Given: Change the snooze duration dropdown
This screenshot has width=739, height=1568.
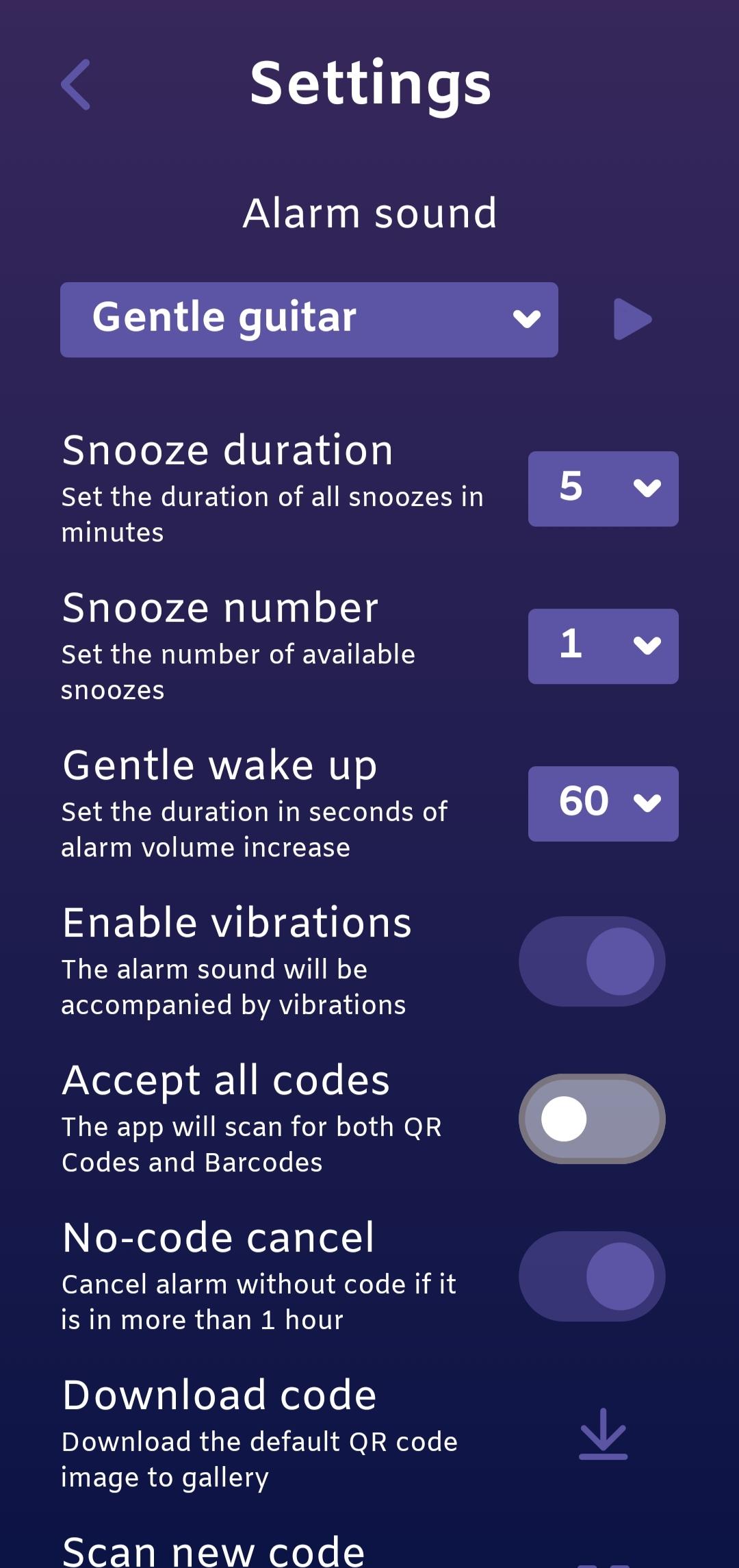Looking at the screenshot, I should 603,489.
